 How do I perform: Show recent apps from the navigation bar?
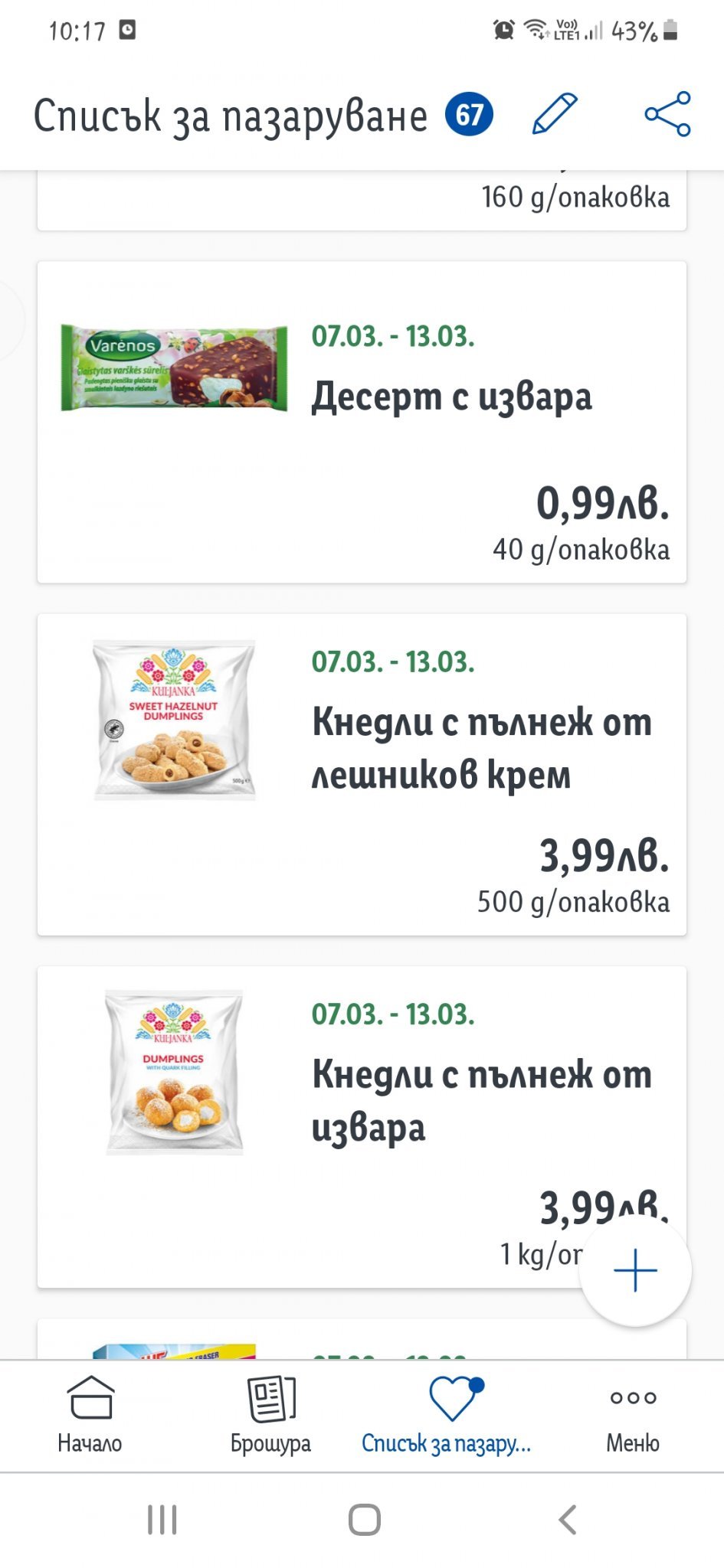[x=162, y=1520]
